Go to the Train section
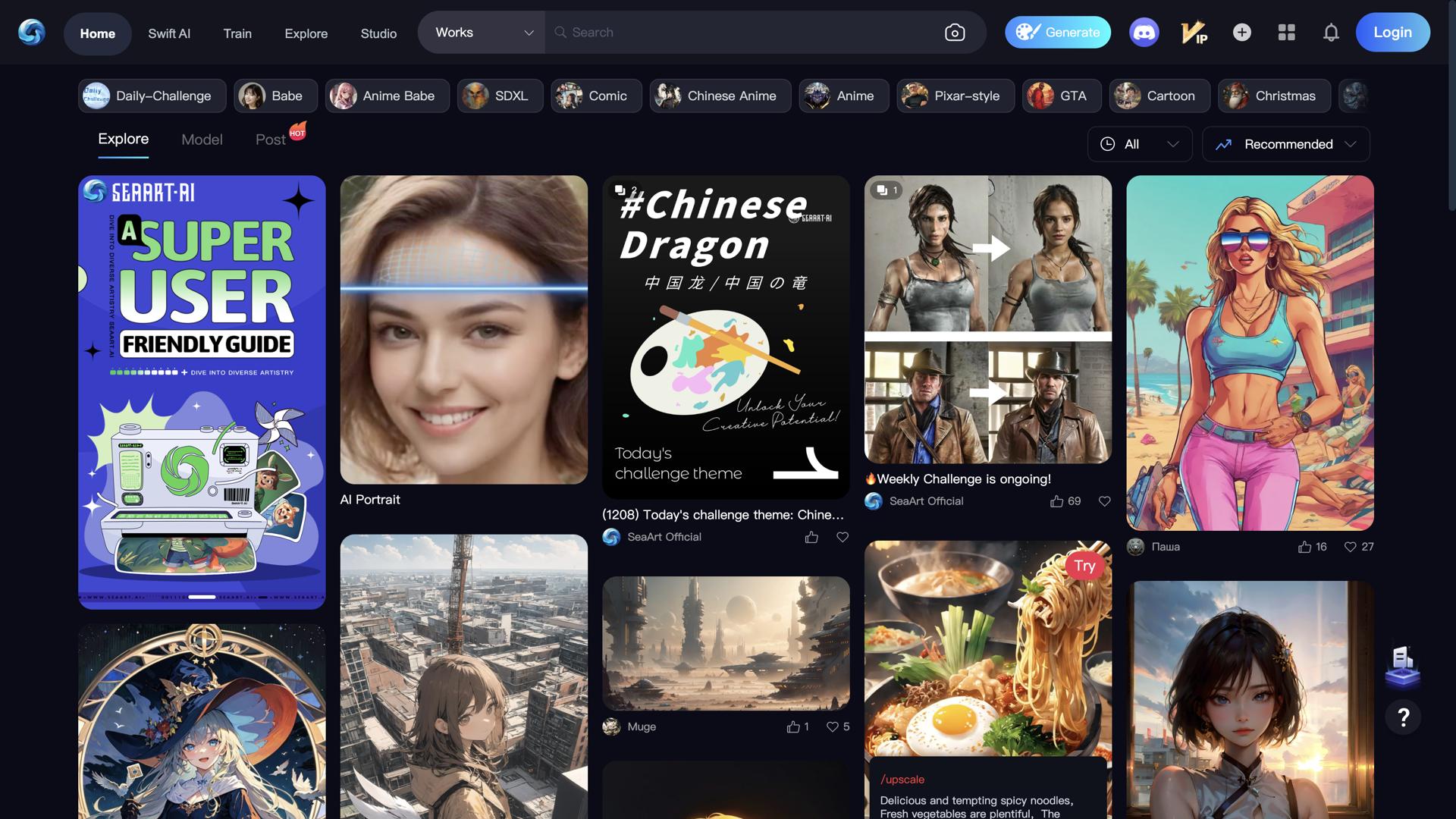This screenshot has height=819, width=1456. (237, 33)
